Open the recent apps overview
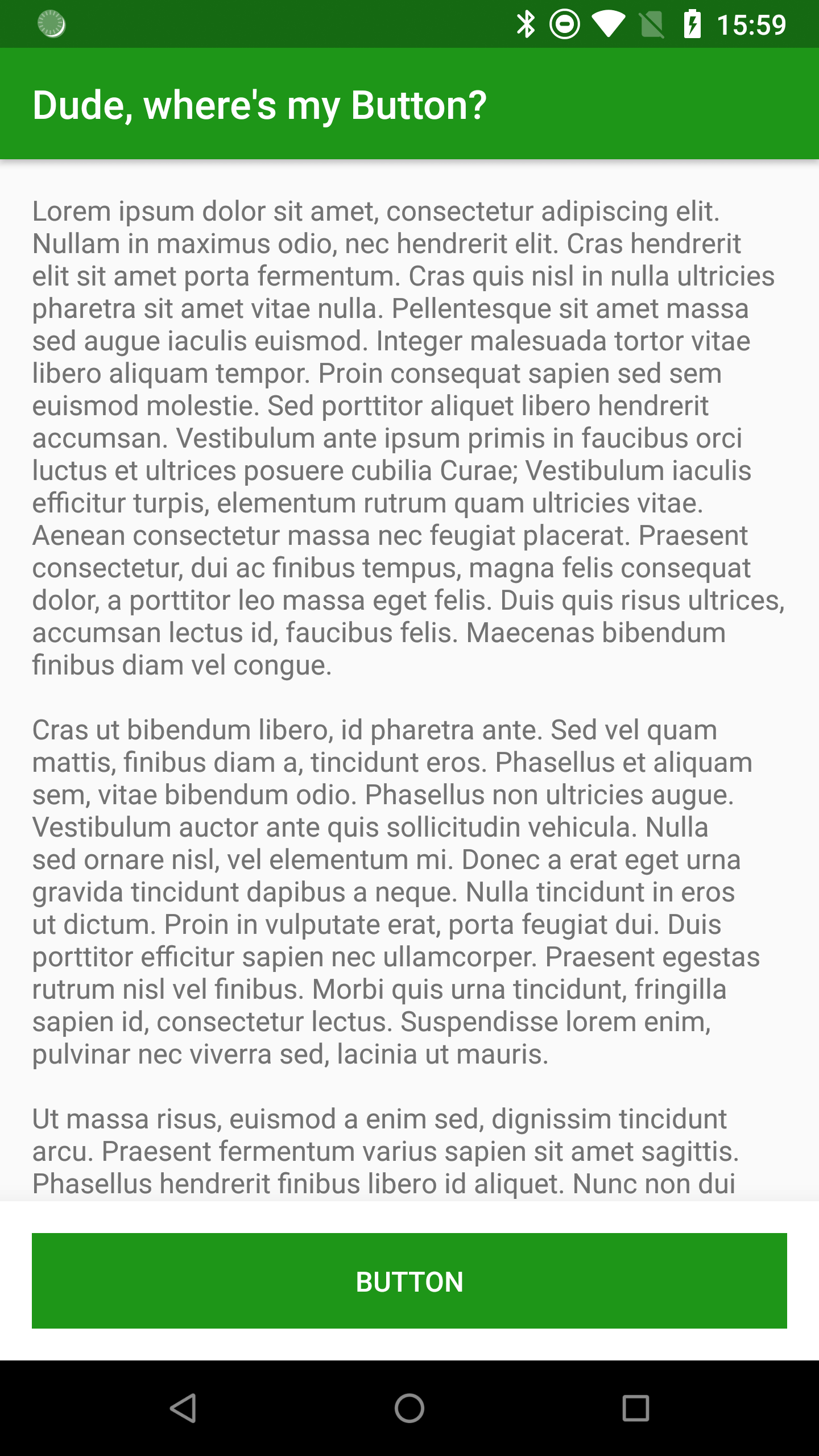 pyautogui.click(x=636, y=1408)
